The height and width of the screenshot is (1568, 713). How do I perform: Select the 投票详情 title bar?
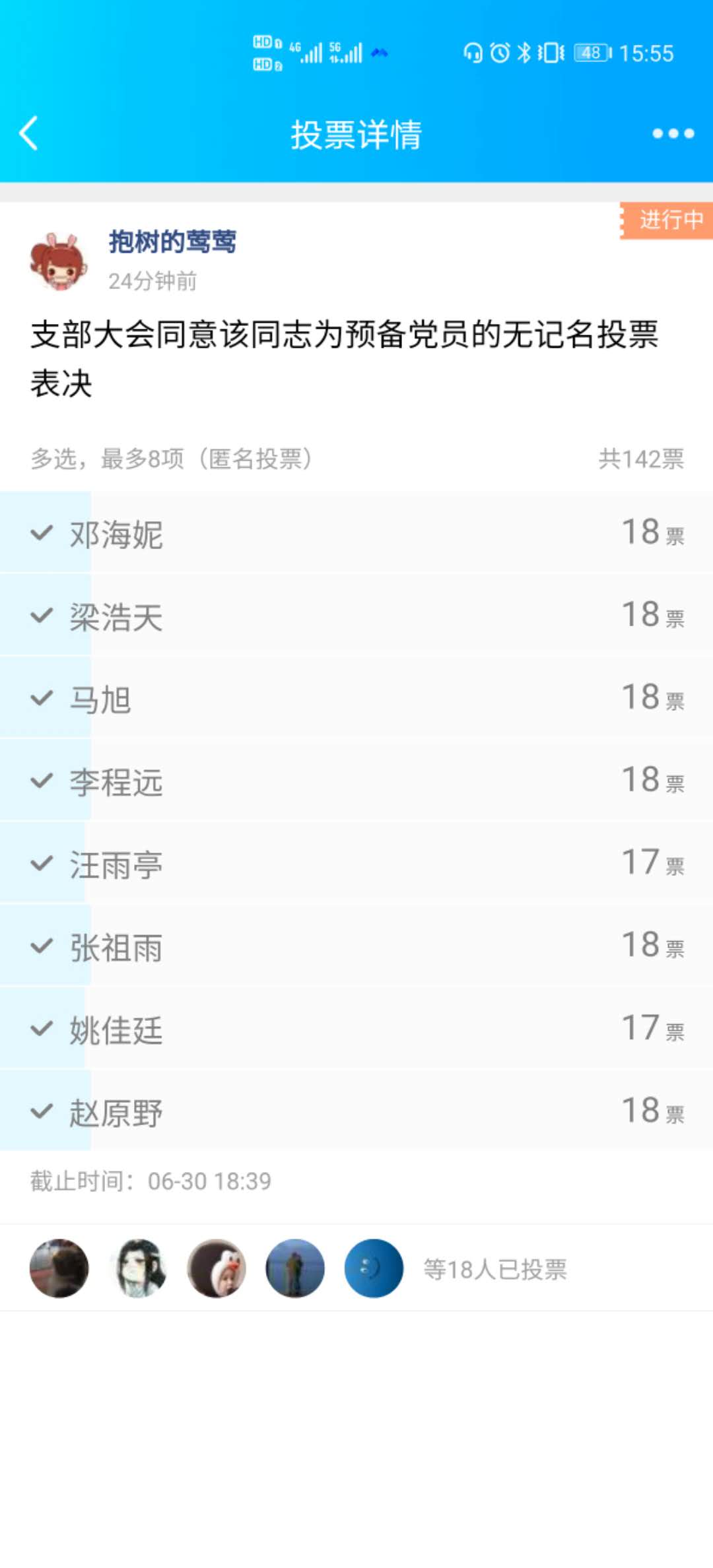(356, 135)
